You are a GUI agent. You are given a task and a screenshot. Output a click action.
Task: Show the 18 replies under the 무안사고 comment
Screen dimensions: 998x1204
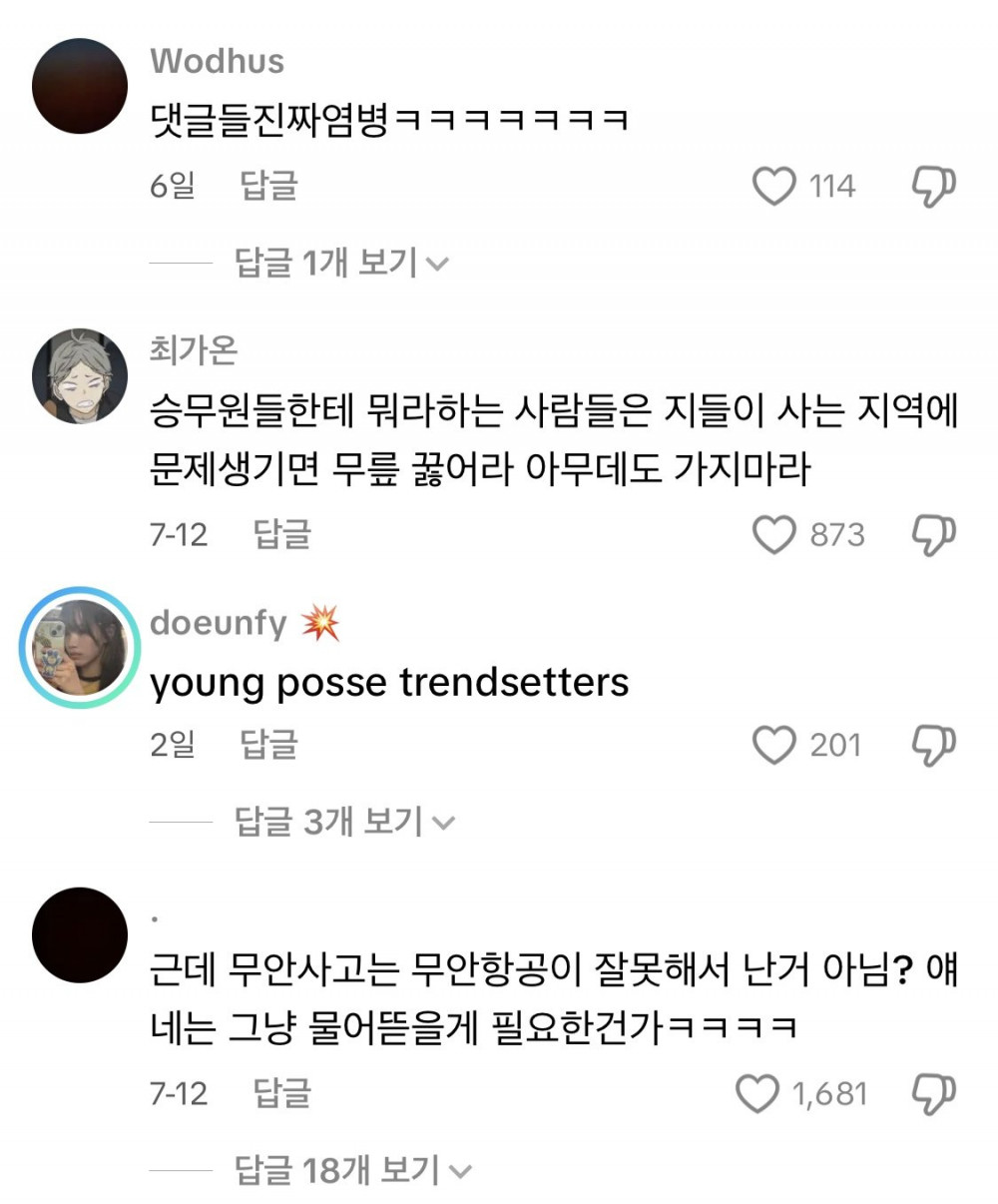click(353, 1169)
